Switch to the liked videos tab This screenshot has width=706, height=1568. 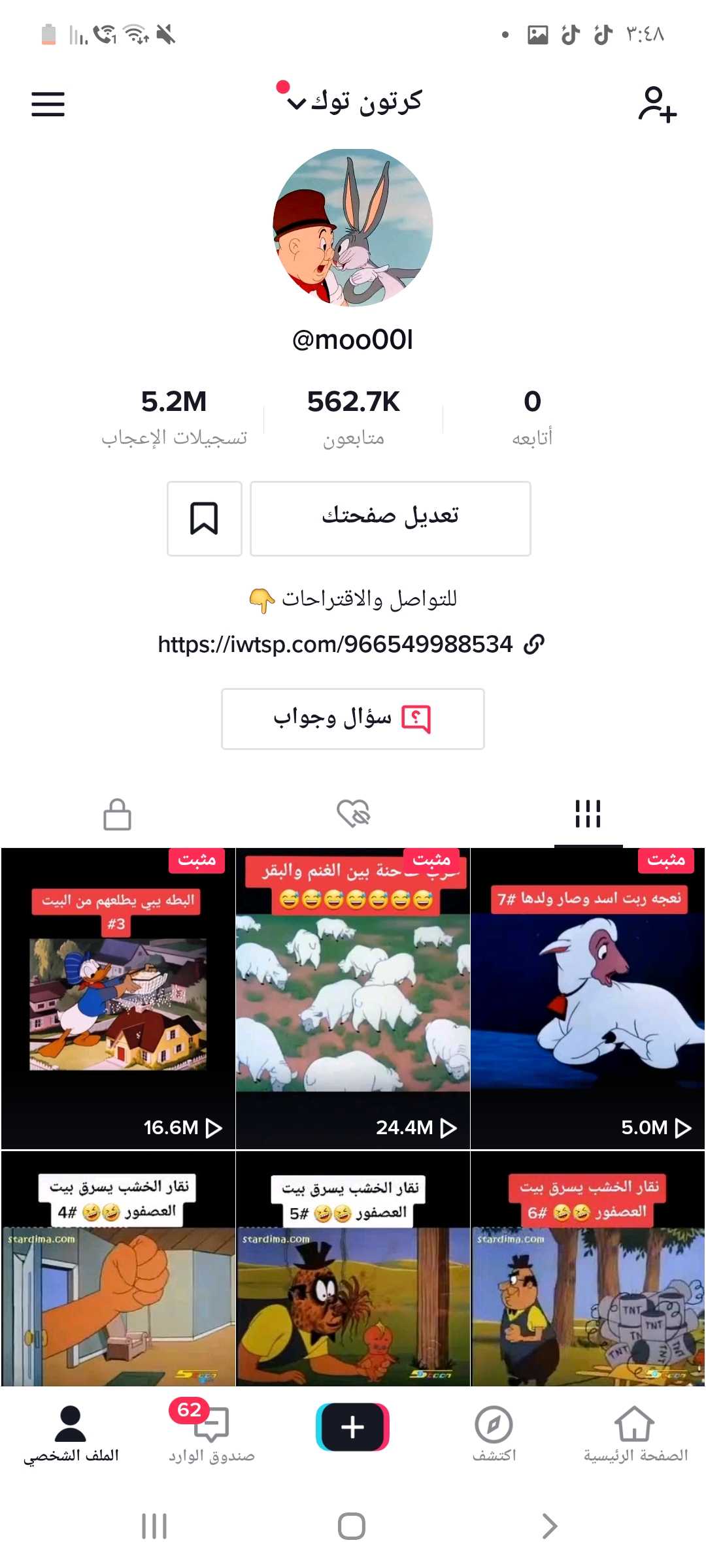click(x=353, y=814)
